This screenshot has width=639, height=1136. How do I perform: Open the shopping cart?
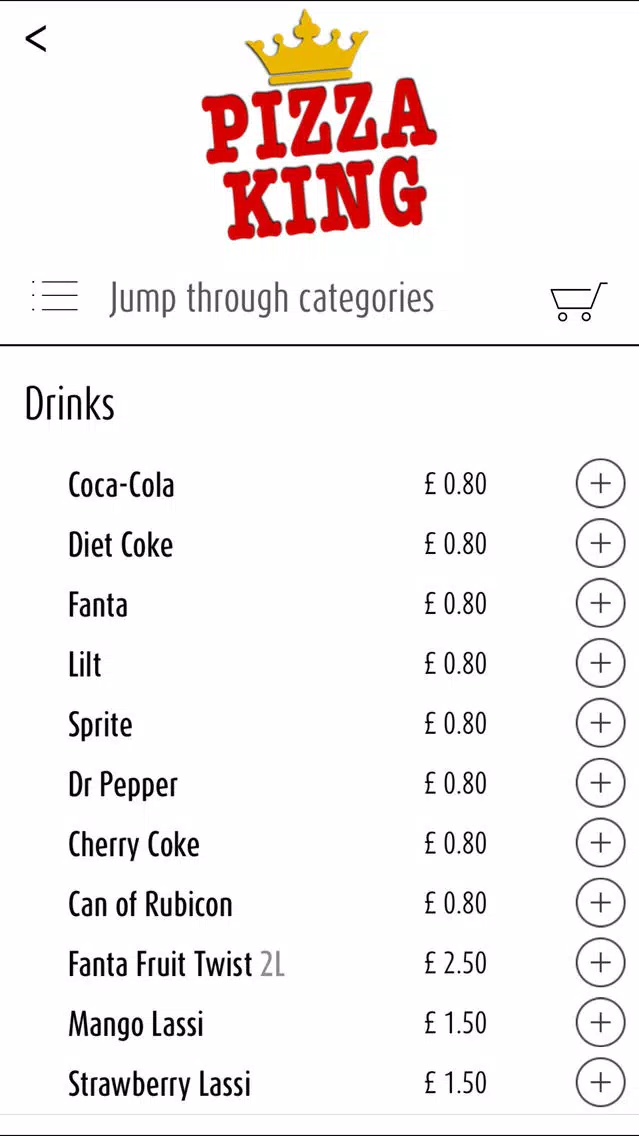point(578,301)
